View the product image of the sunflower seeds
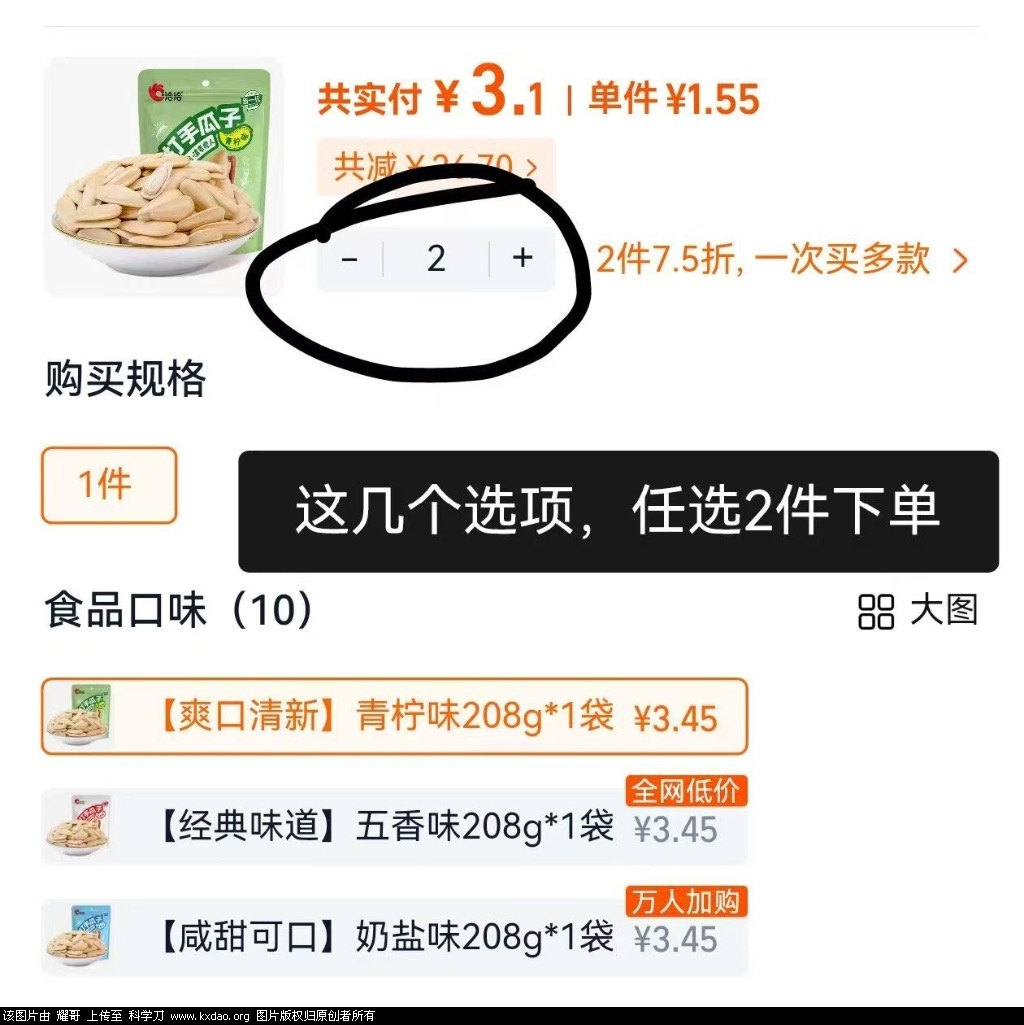 [x=163, y=177]
